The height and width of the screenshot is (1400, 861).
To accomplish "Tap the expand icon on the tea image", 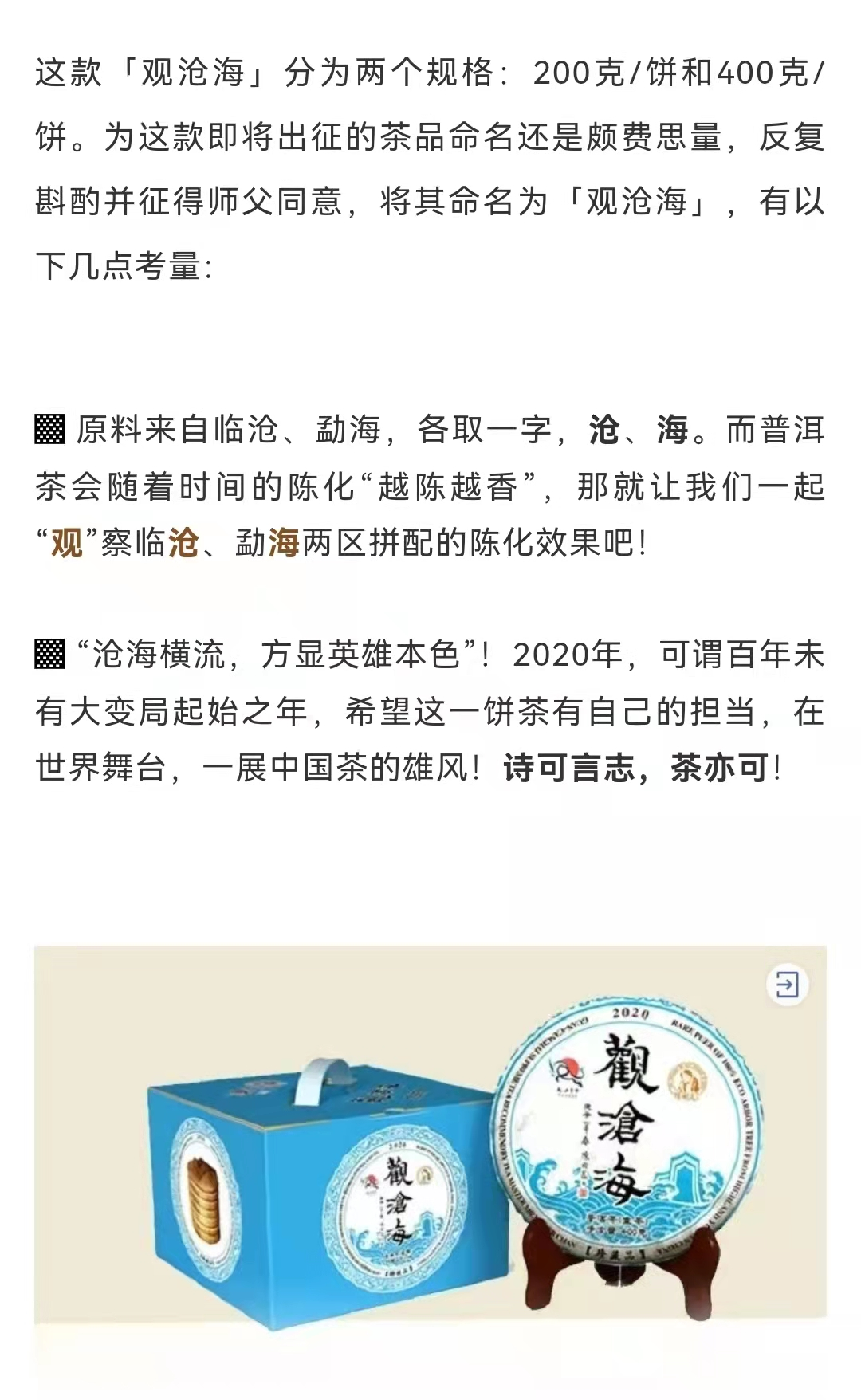I will point(787,985).
